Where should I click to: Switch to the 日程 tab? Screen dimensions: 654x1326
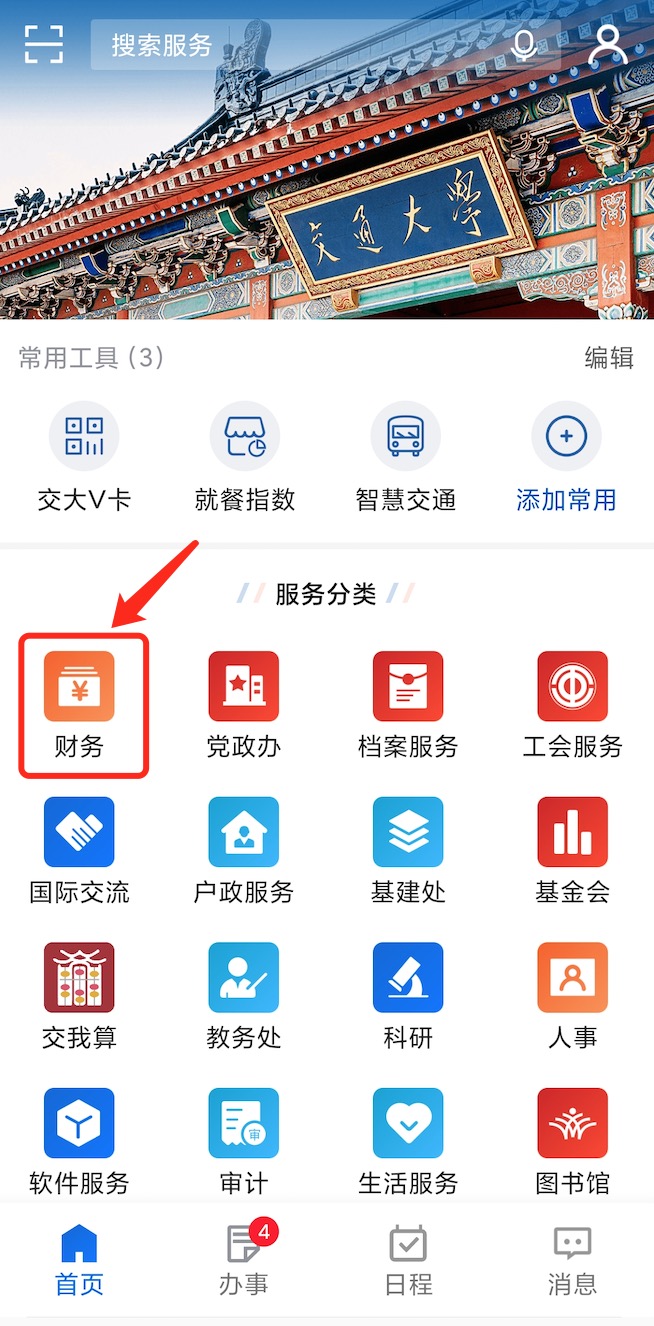[x=408, y=1260]
